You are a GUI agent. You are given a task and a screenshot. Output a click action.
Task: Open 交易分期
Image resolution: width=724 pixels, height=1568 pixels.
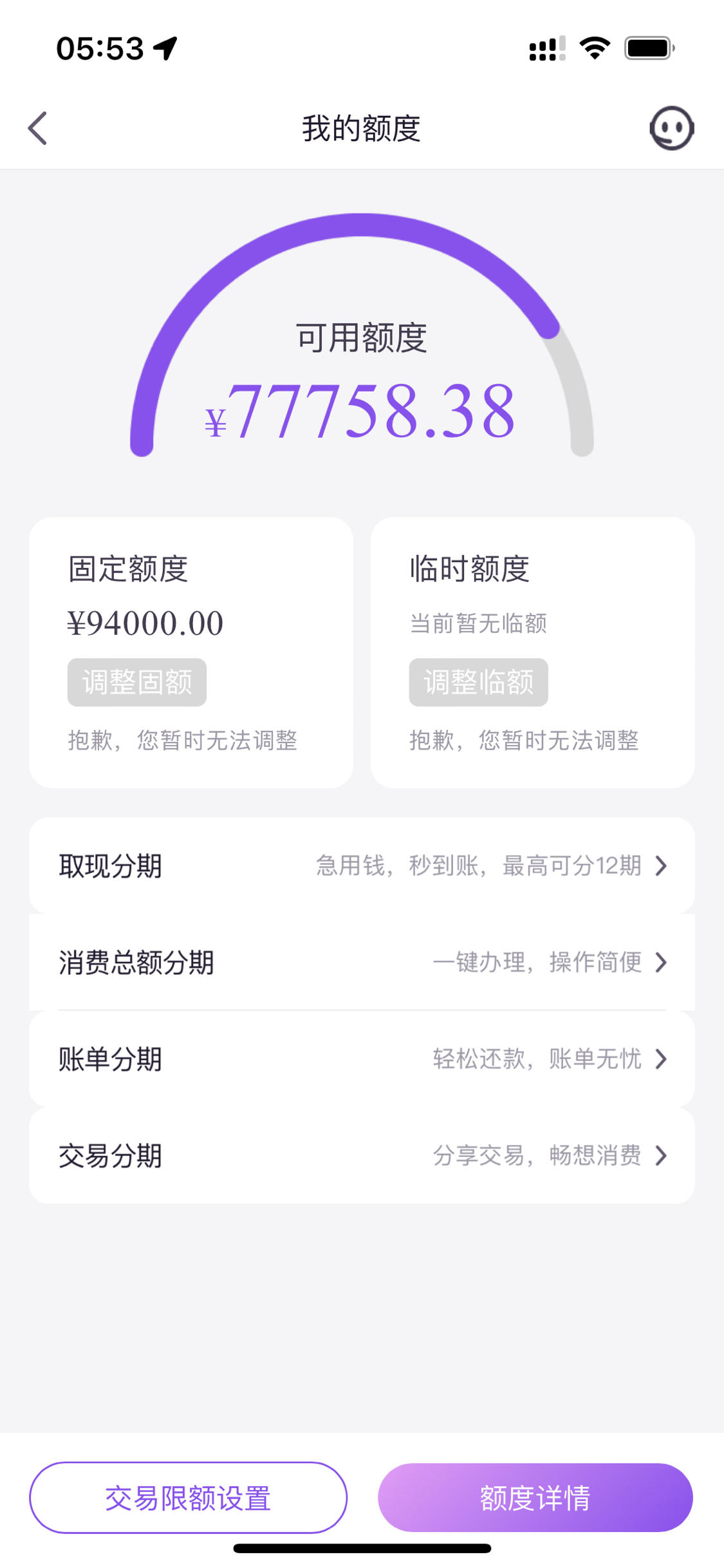[362, 1155]
